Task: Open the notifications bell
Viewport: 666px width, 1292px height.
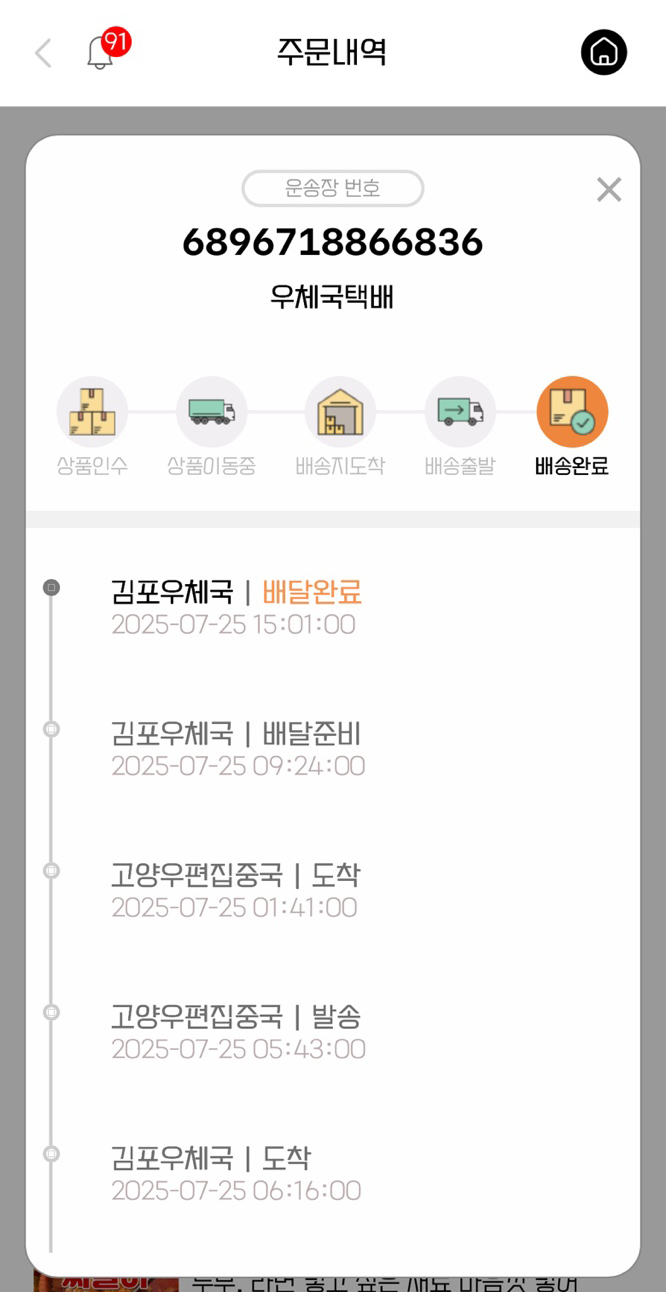Action: coord(101,52)
